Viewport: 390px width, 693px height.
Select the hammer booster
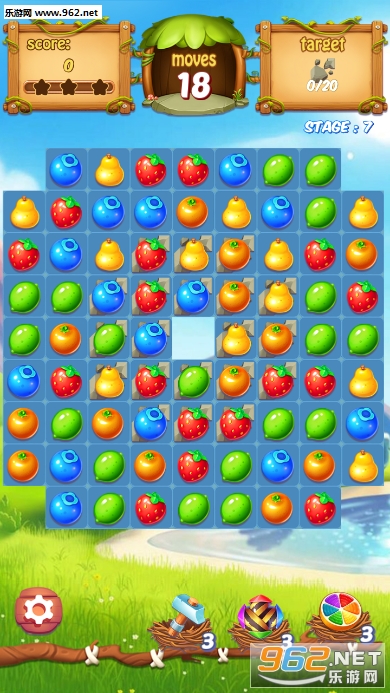[186, 614]
